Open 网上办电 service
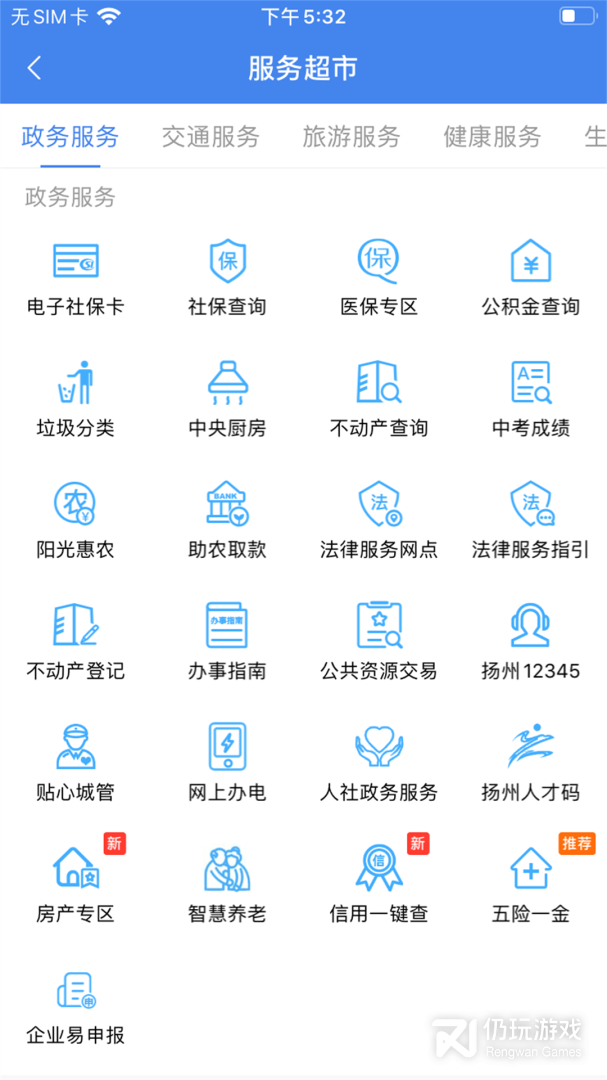 click(227, 763)
